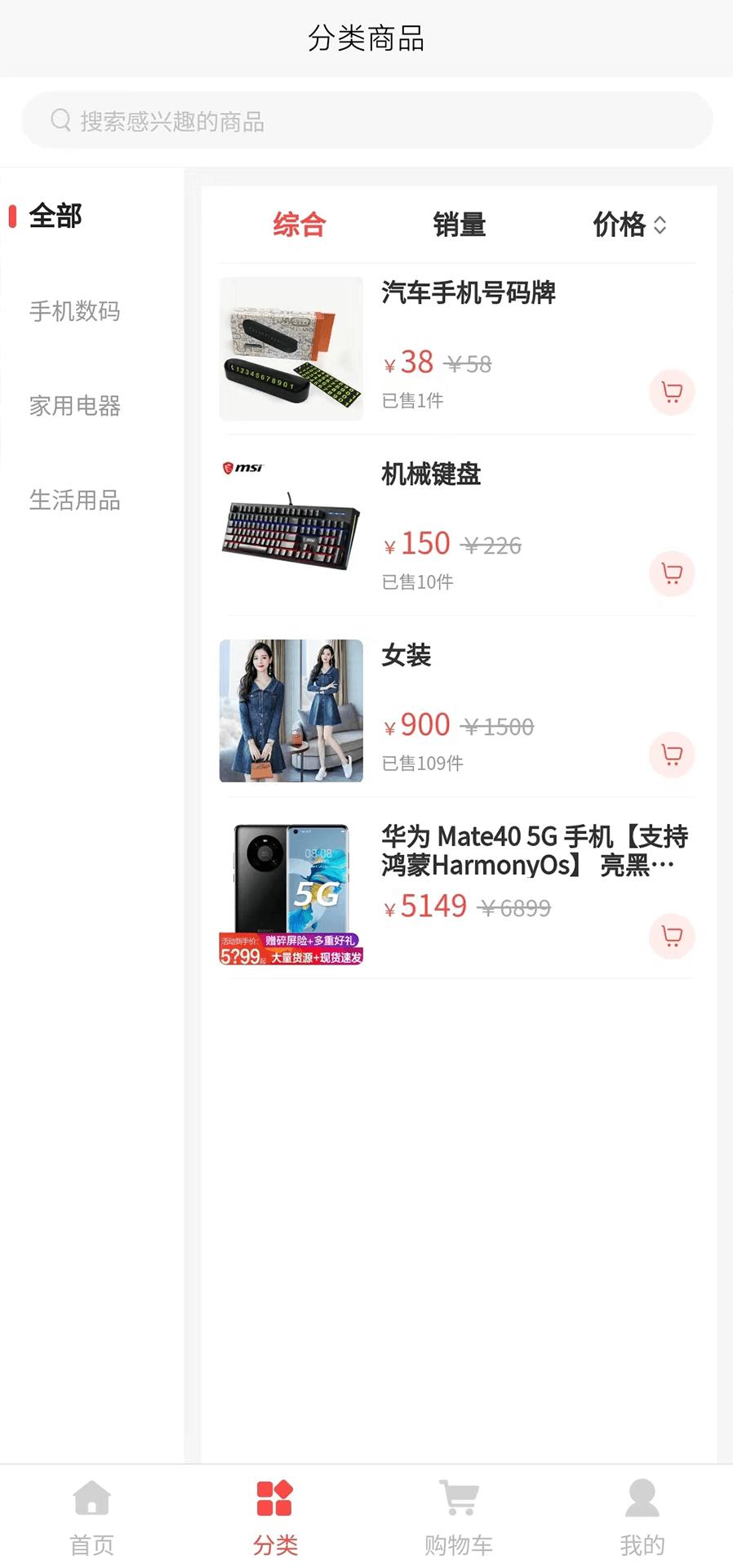The image size is (733, 1568).
Task: Open the 汽车手机号码牌 product
Action: click(x=469, y=292)
